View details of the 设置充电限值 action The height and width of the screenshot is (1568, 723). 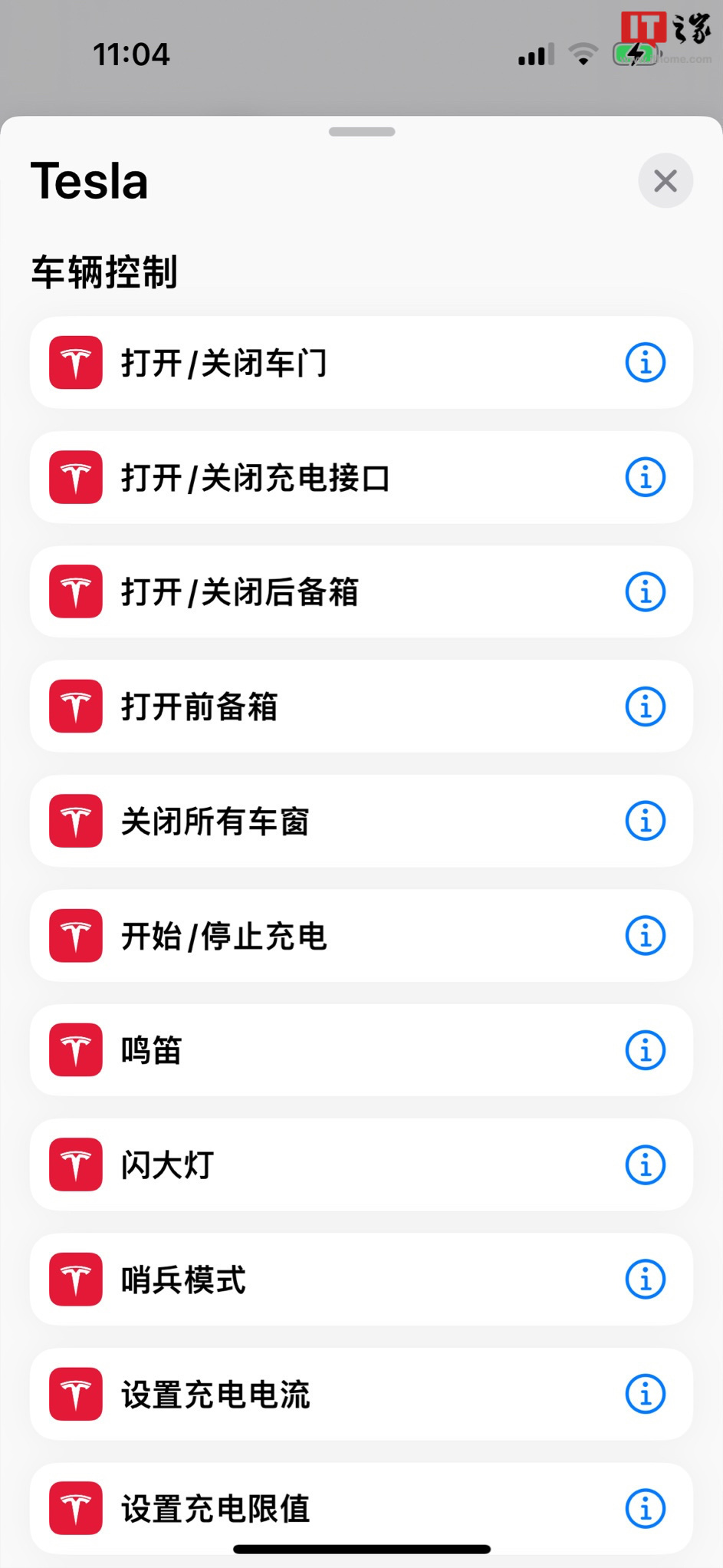pyautogui.click(x=644, y=1508)
